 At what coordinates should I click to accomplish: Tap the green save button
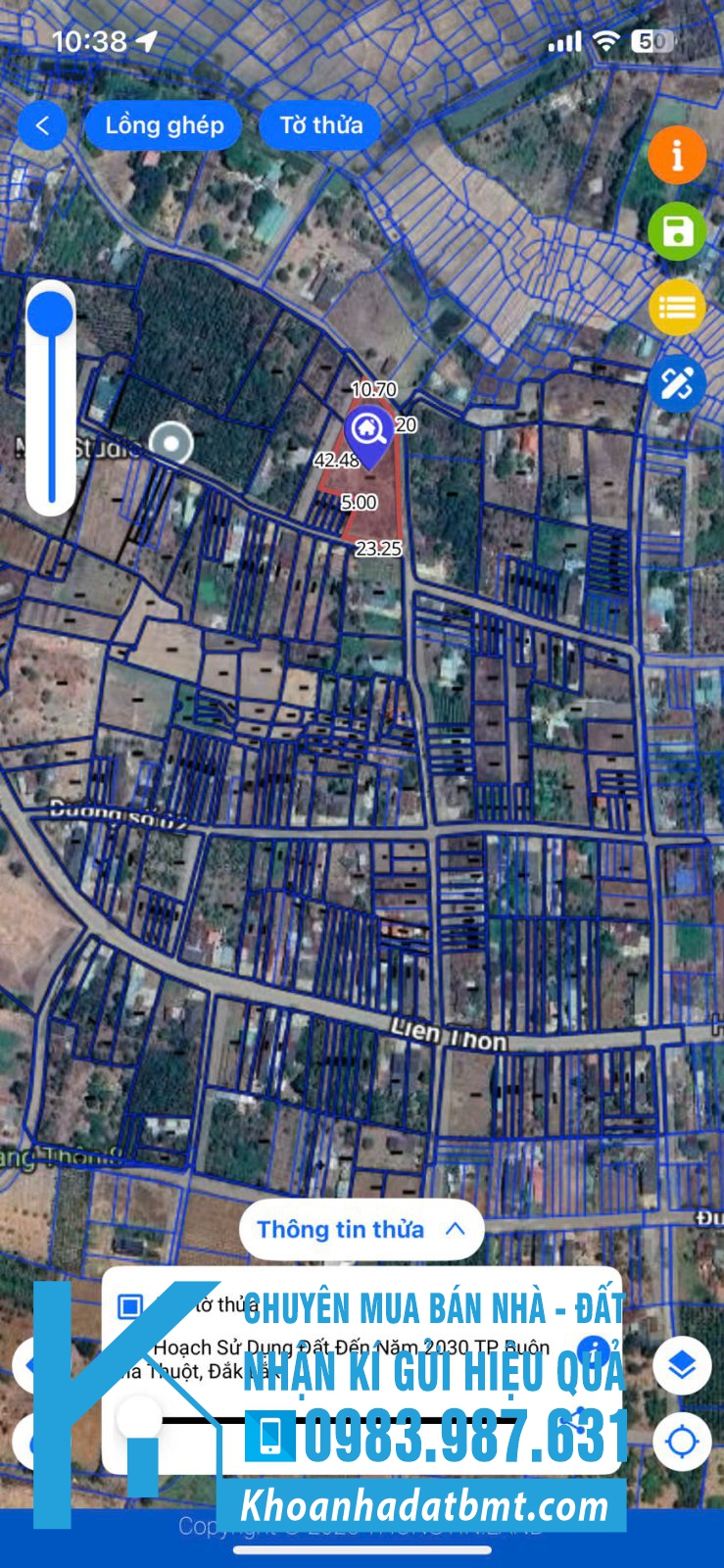677,231
